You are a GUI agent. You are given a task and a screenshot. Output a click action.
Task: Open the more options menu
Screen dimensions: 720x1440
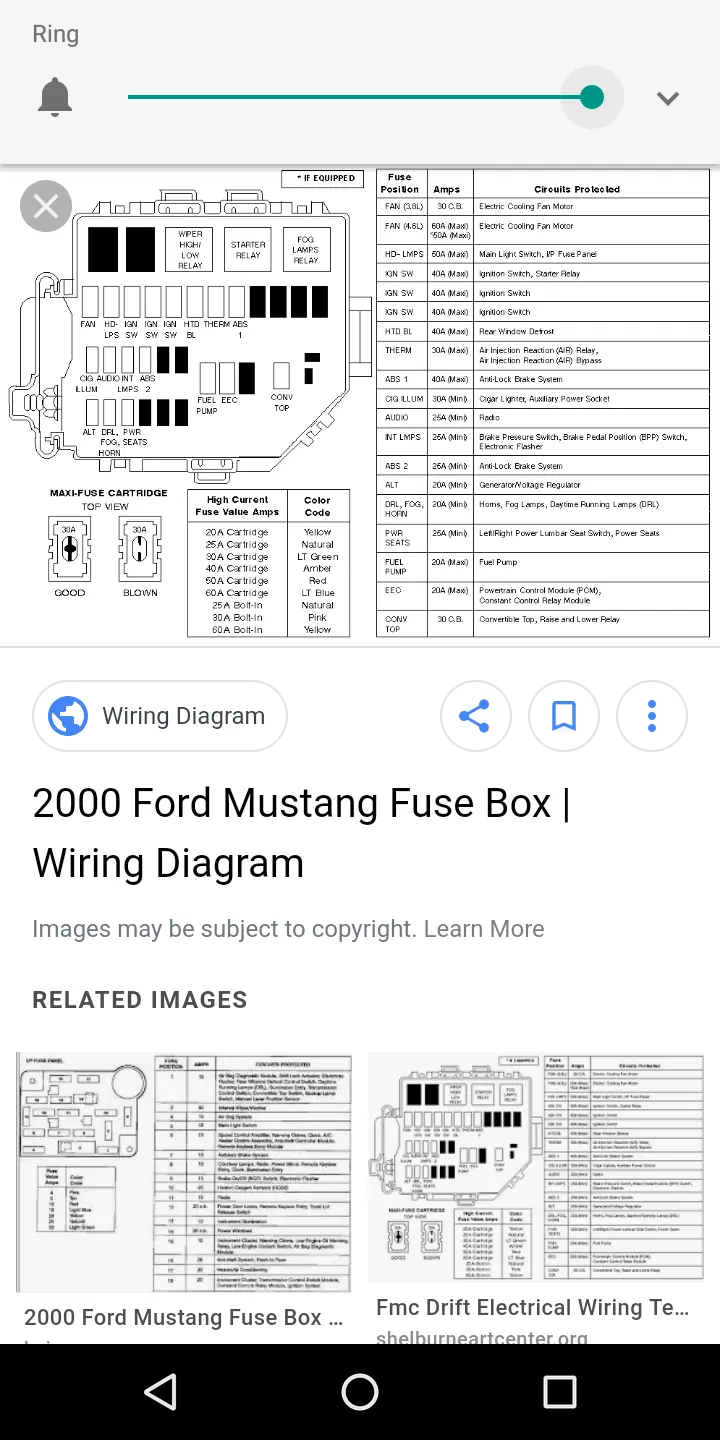point(652,716)
